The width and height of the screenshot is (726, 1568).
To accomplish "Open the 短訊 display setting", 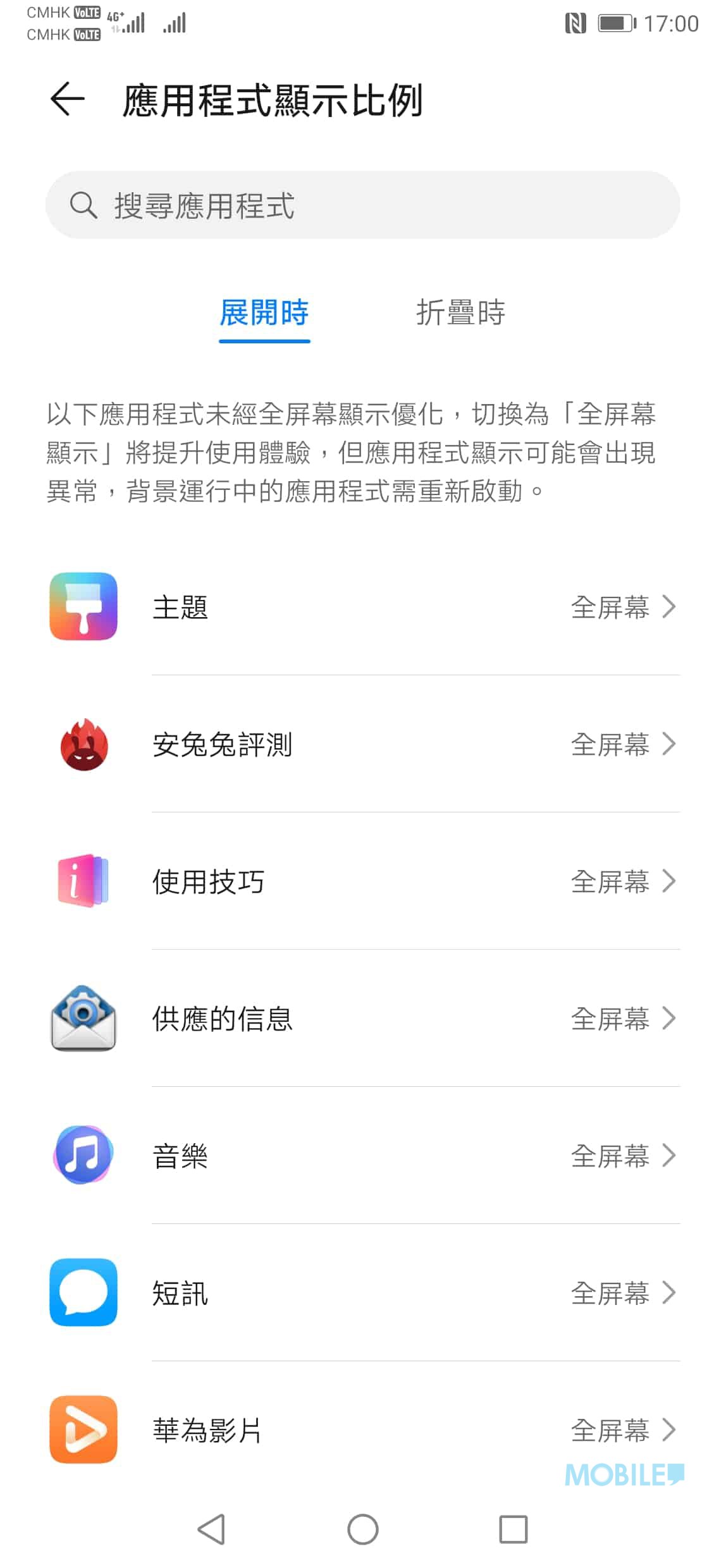I will pos(363,1293).
